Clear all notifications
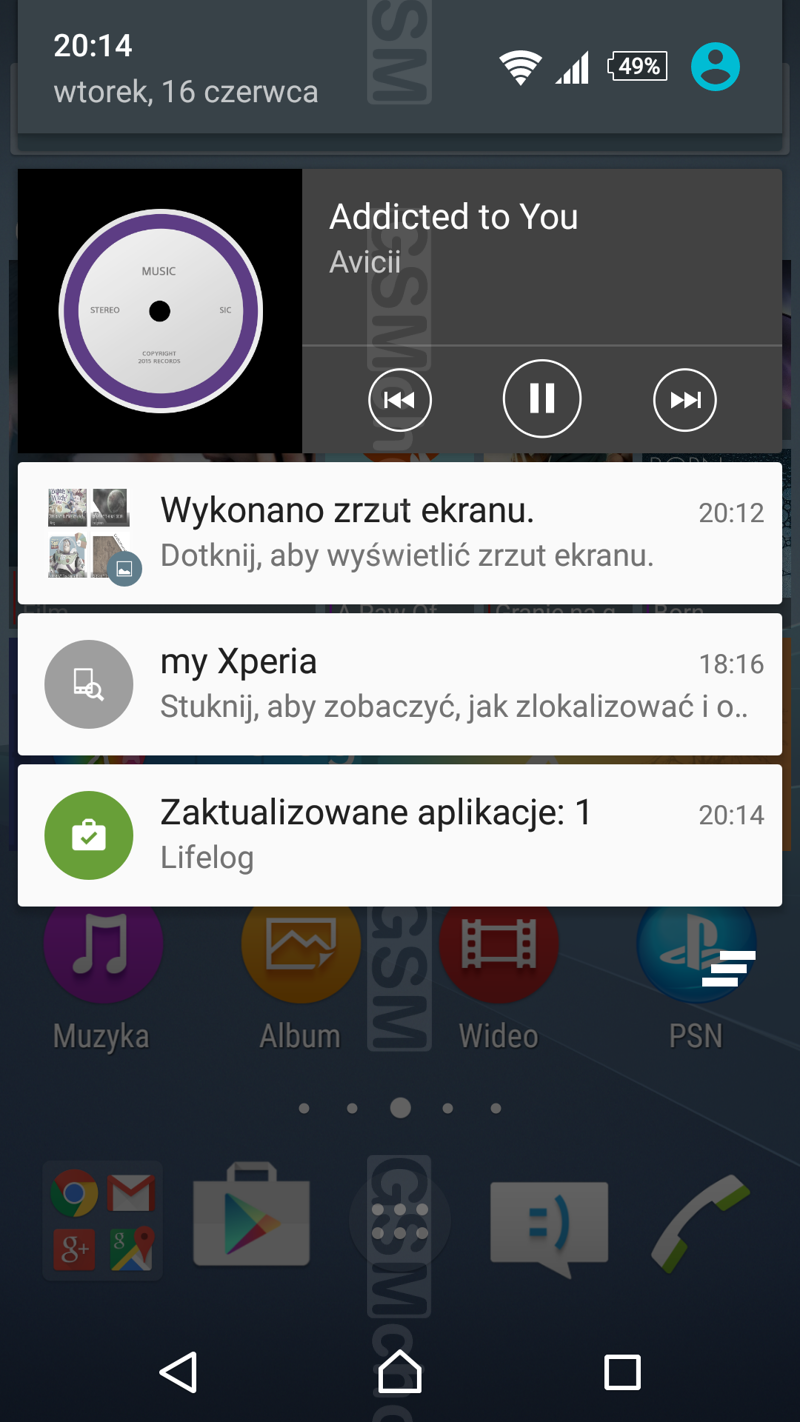The image size is (800, 1422). (x=729, y=968)
